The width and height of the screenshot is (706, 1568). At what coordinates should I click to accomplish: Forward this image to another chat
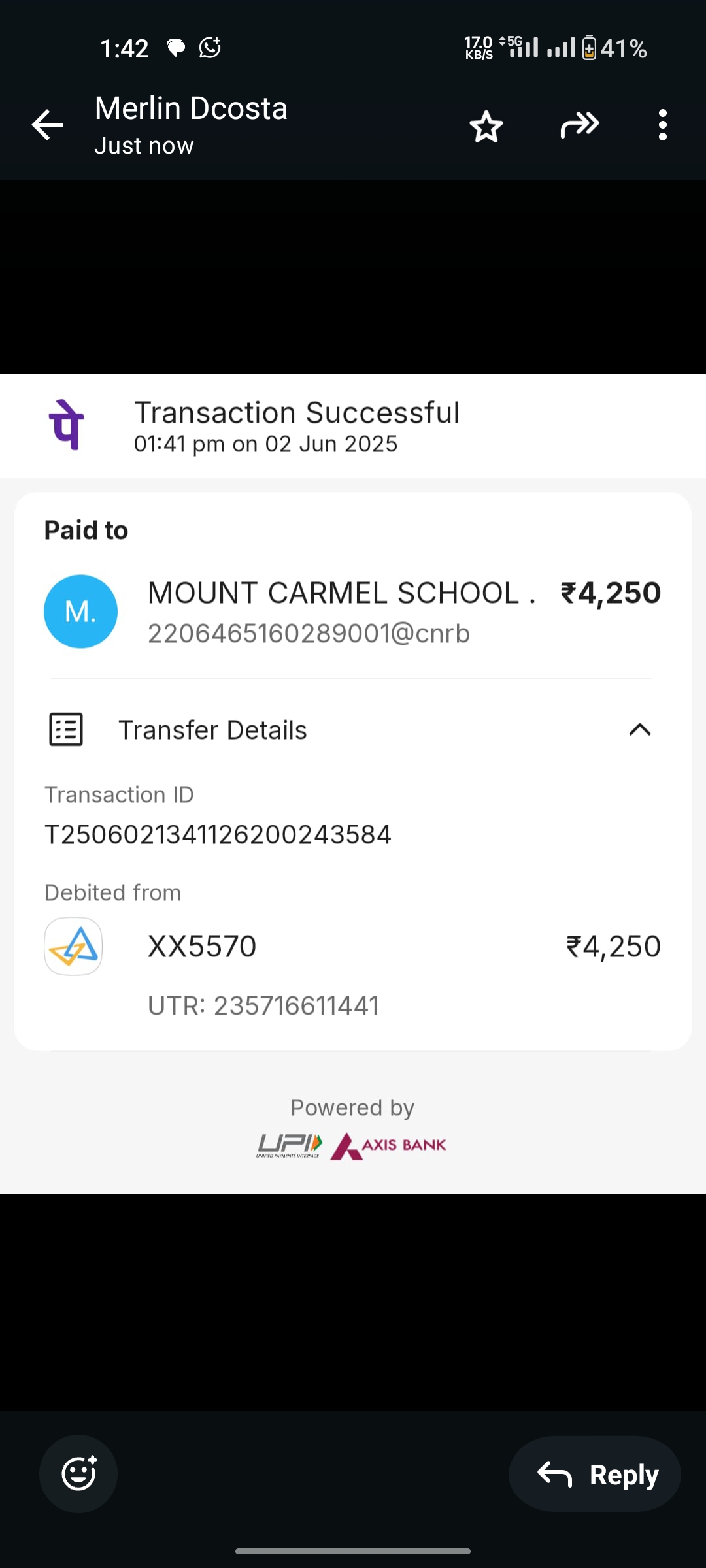(580, 125)
